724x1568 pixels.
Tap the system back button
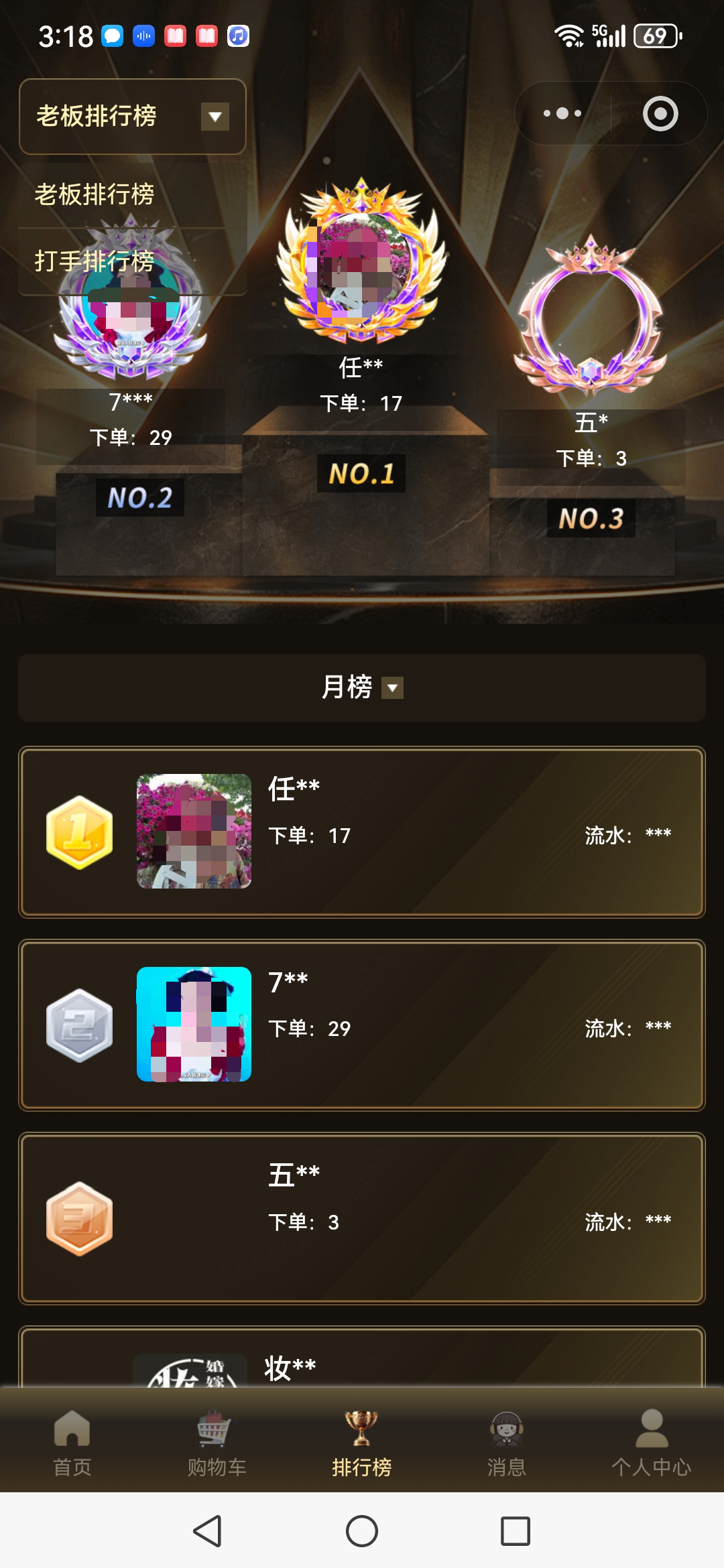(x=208, y=1531)
